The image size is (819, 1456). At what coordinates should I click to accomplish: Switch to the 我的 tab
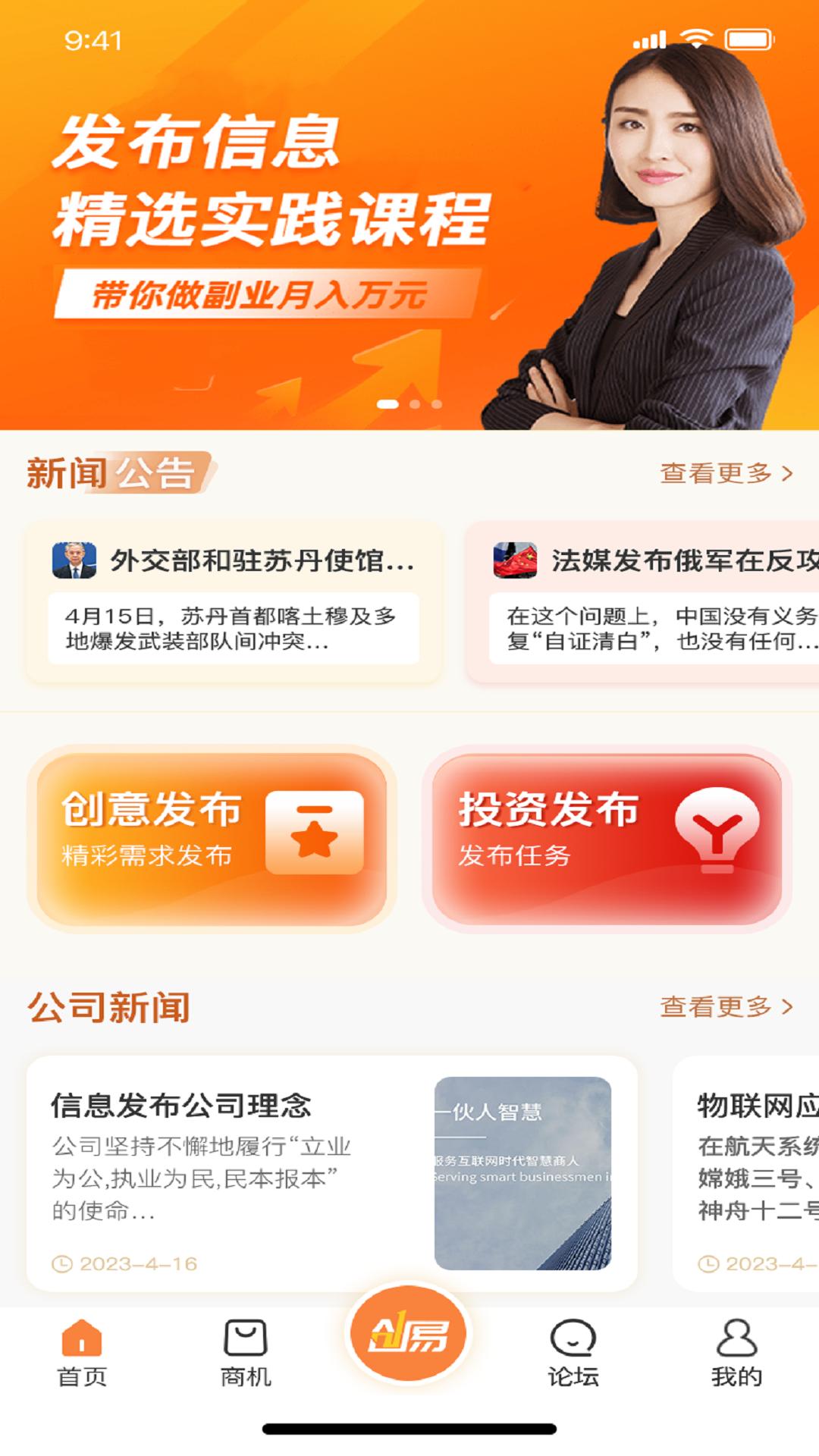click(736, 1354)
